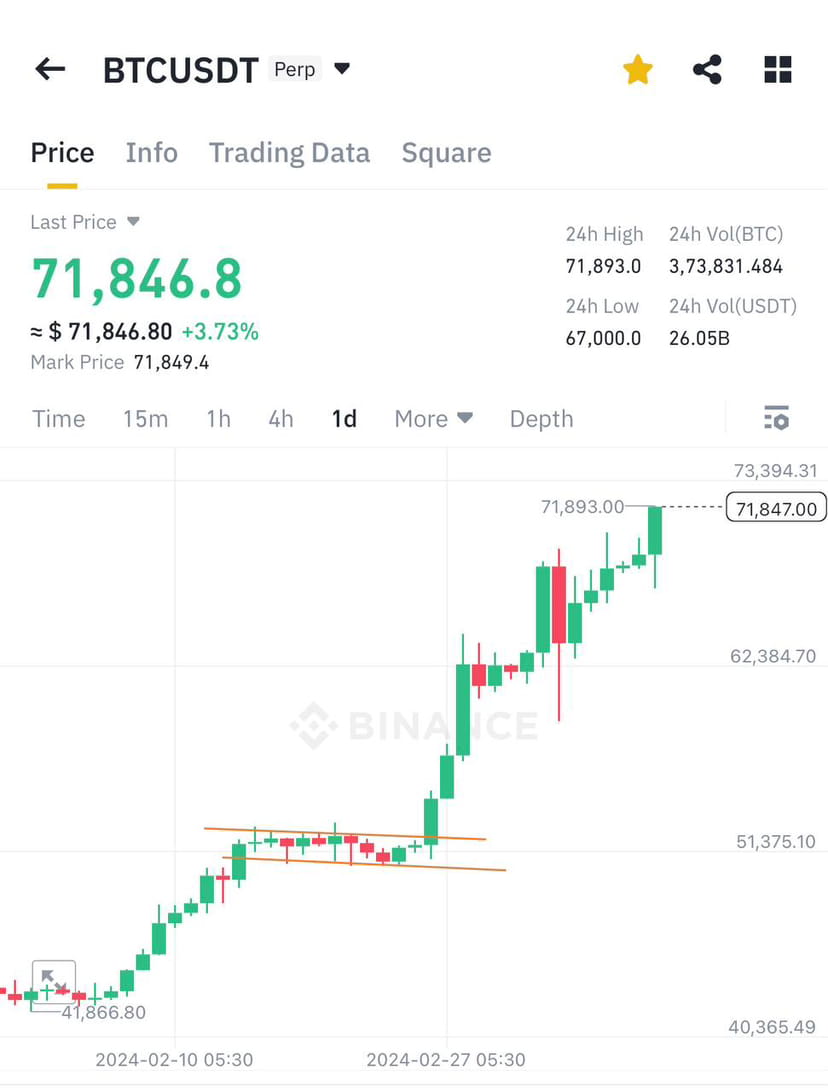The width and height of the screenshot is (828, 1092).
Task: Toggle BTCUSDT as a favorite star
Action: click(x=637, y=69)
